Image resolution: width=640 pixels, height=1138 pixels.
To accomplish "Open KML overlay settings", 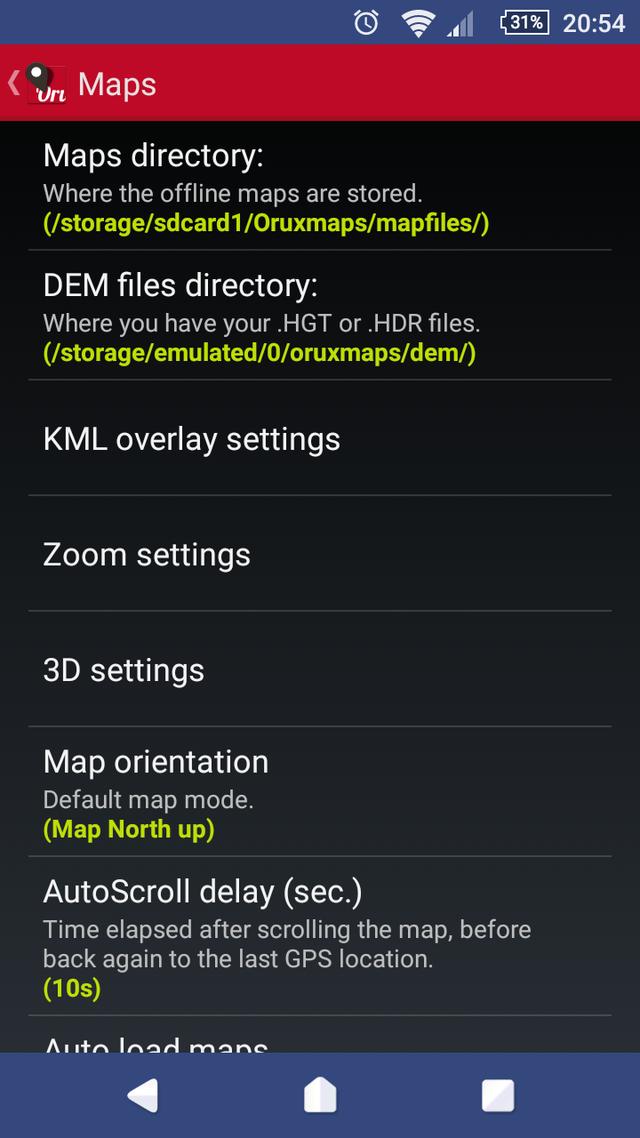I will tap(320, 438).
